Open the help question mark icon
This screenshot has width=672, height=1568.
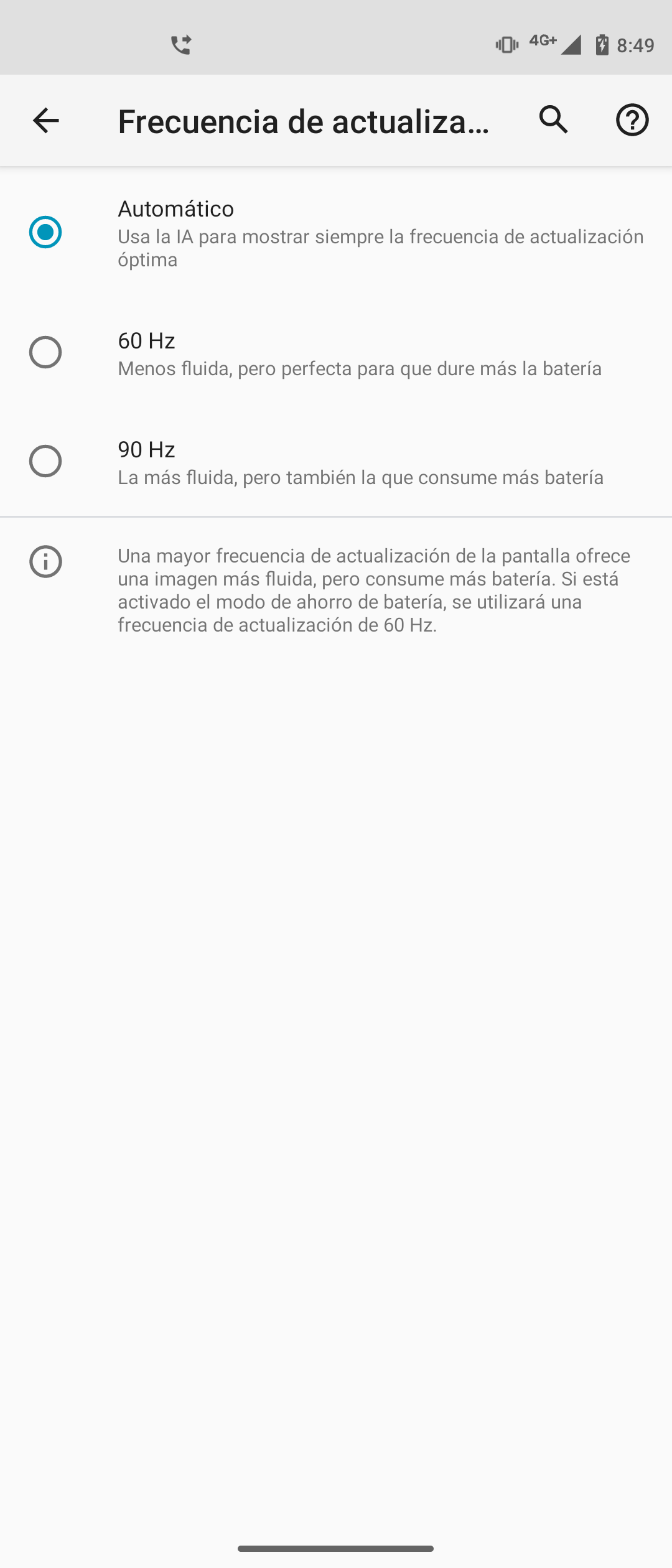(632, 119)
